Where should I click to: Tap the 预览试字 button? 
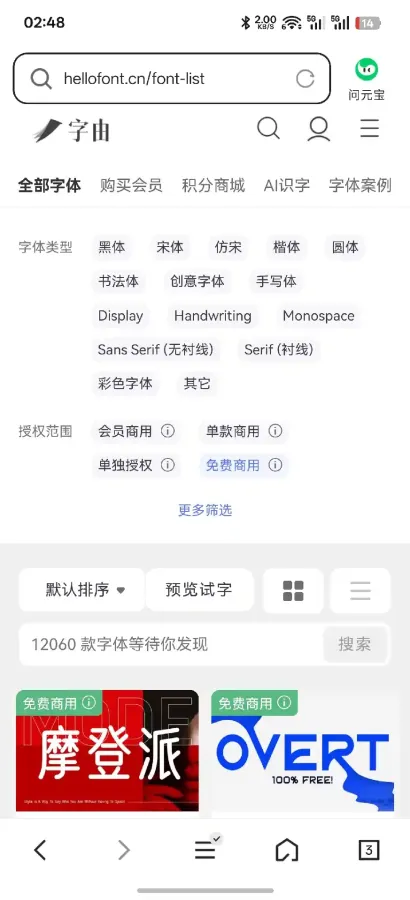click(199, 589)
